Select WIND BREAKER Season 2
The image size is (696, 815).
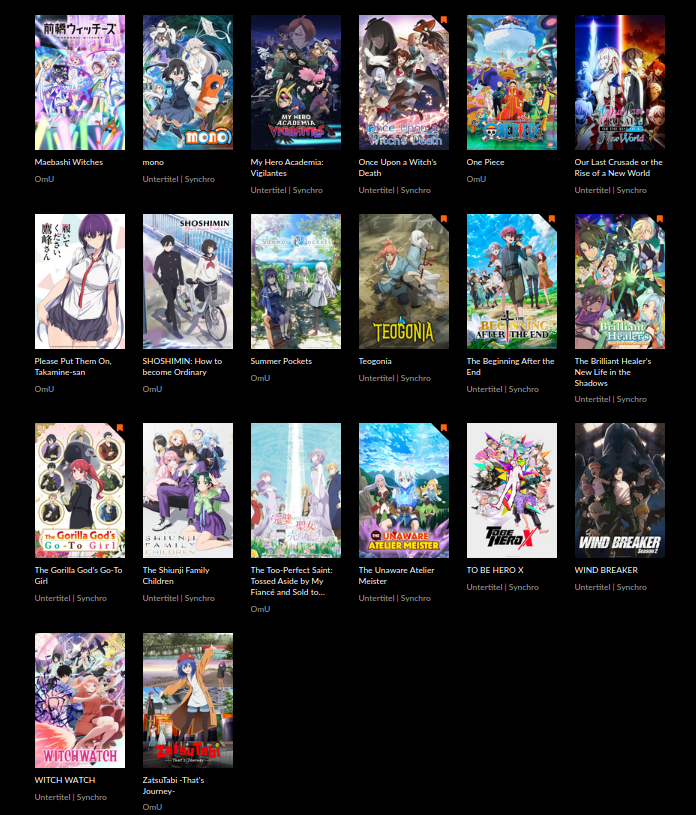point(620,490)
